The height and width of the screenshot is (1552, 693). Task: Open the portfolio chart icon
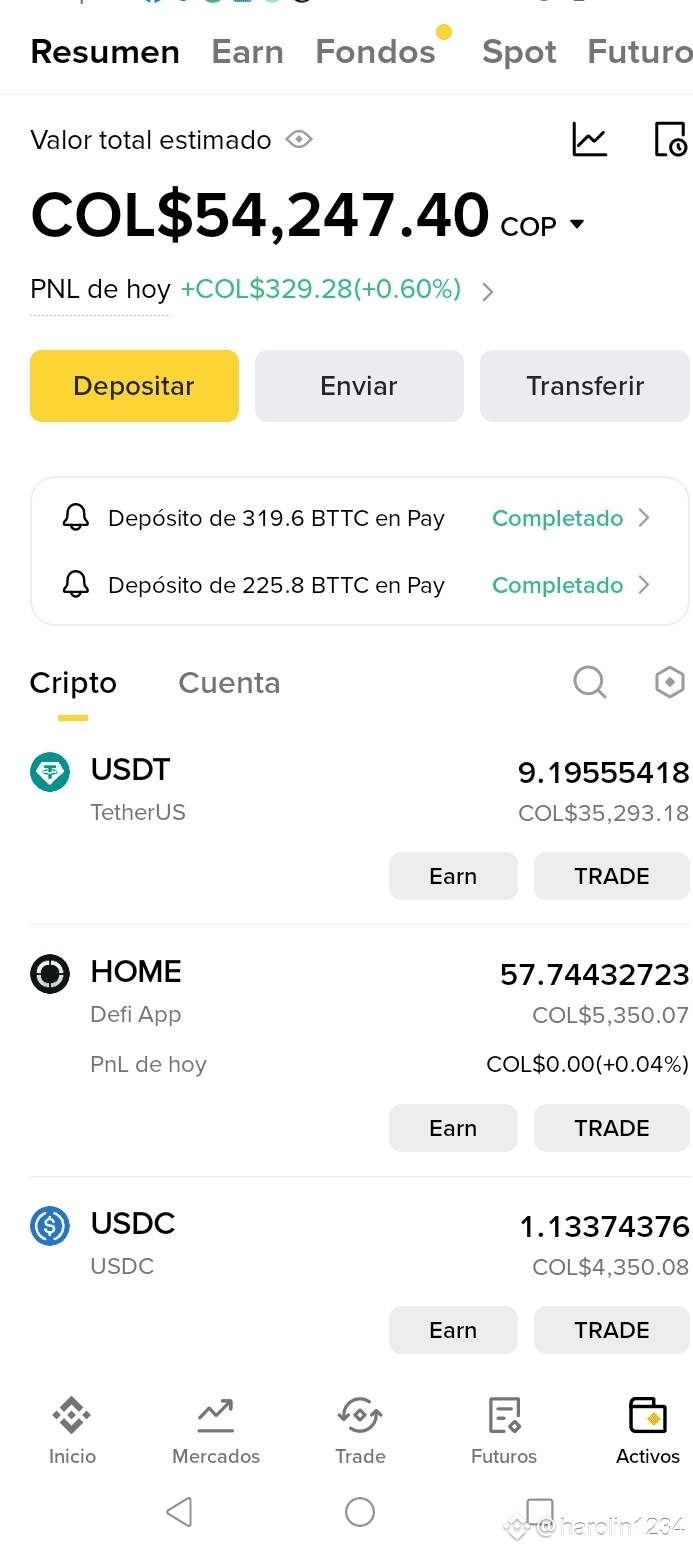click(x=589, y=139)
